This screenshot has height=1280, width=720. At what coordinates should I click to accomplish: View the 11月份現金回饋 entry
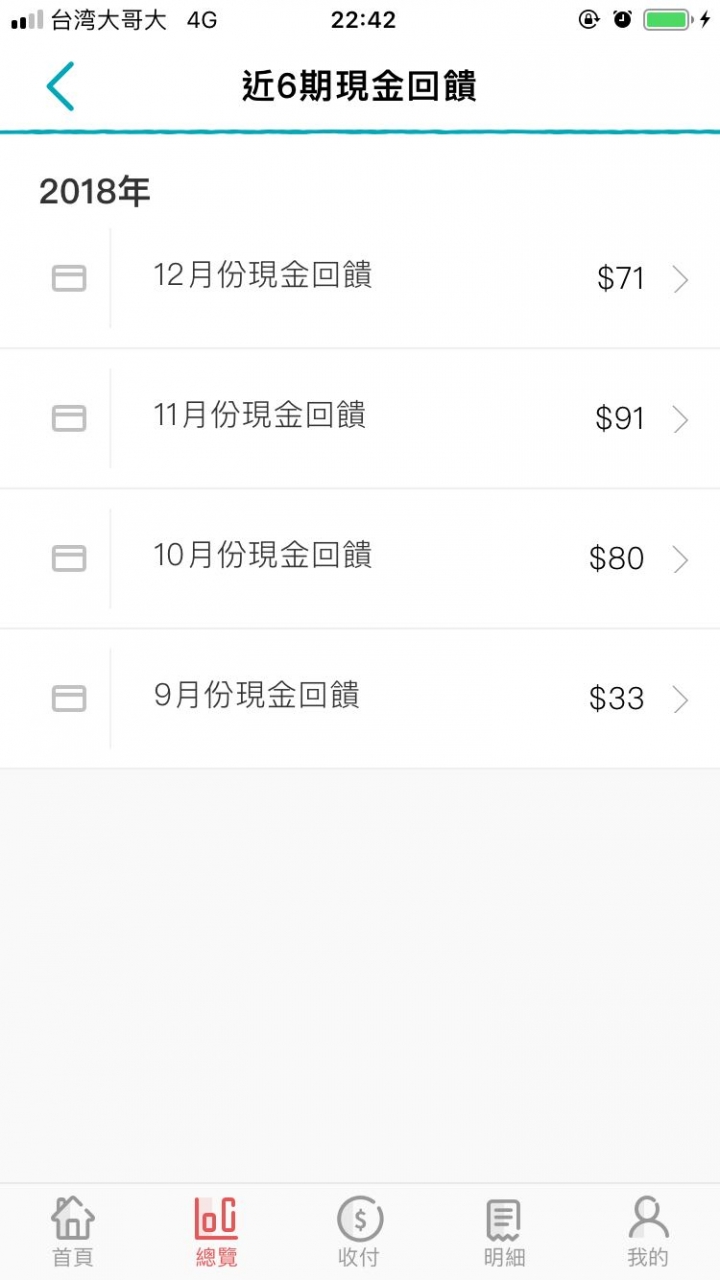click(360, 418)
